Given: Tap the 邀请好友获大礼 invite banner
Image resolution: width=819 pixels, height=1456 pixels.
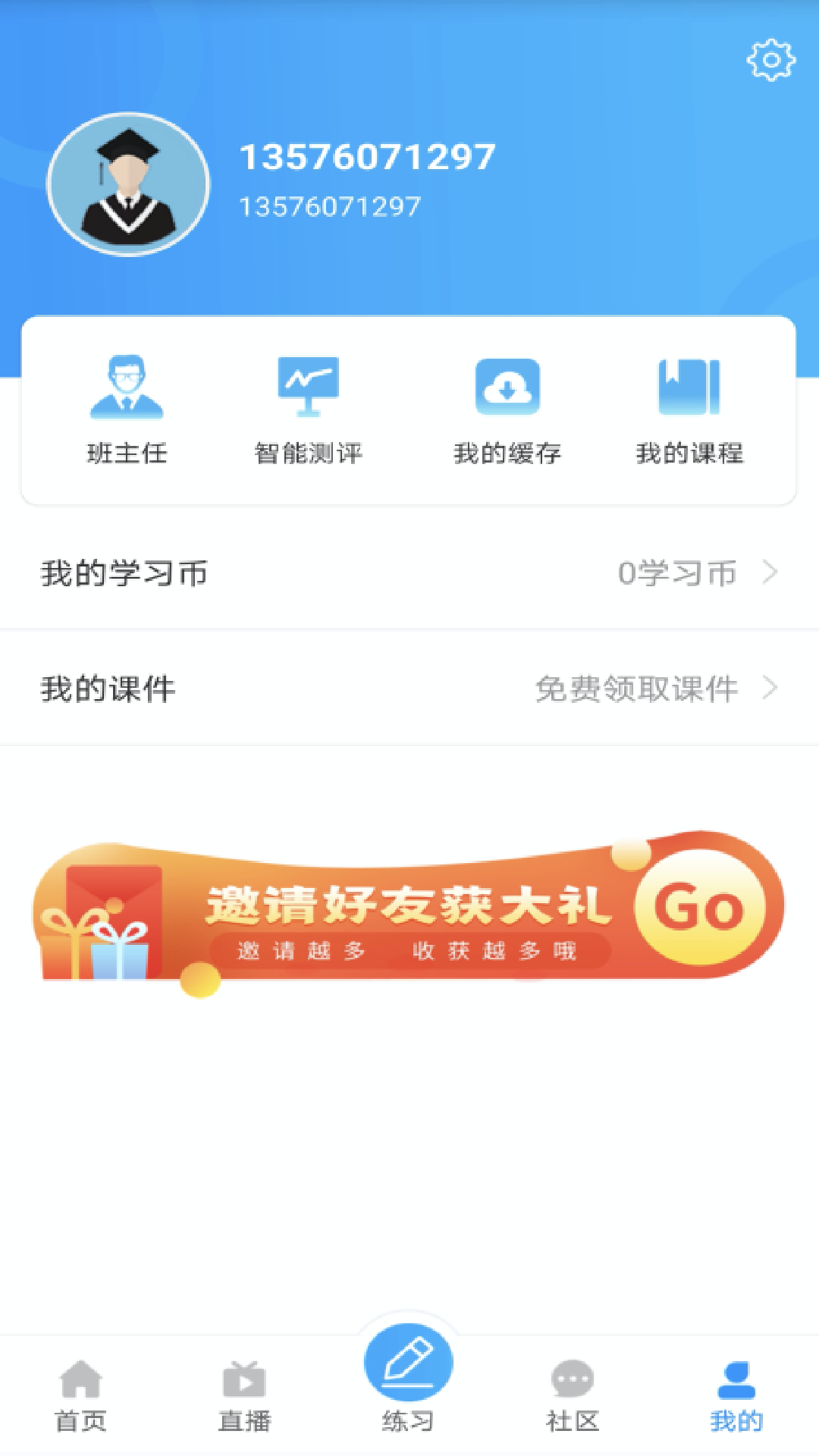Looking at the screenshot, I should [x=409, y=910].
